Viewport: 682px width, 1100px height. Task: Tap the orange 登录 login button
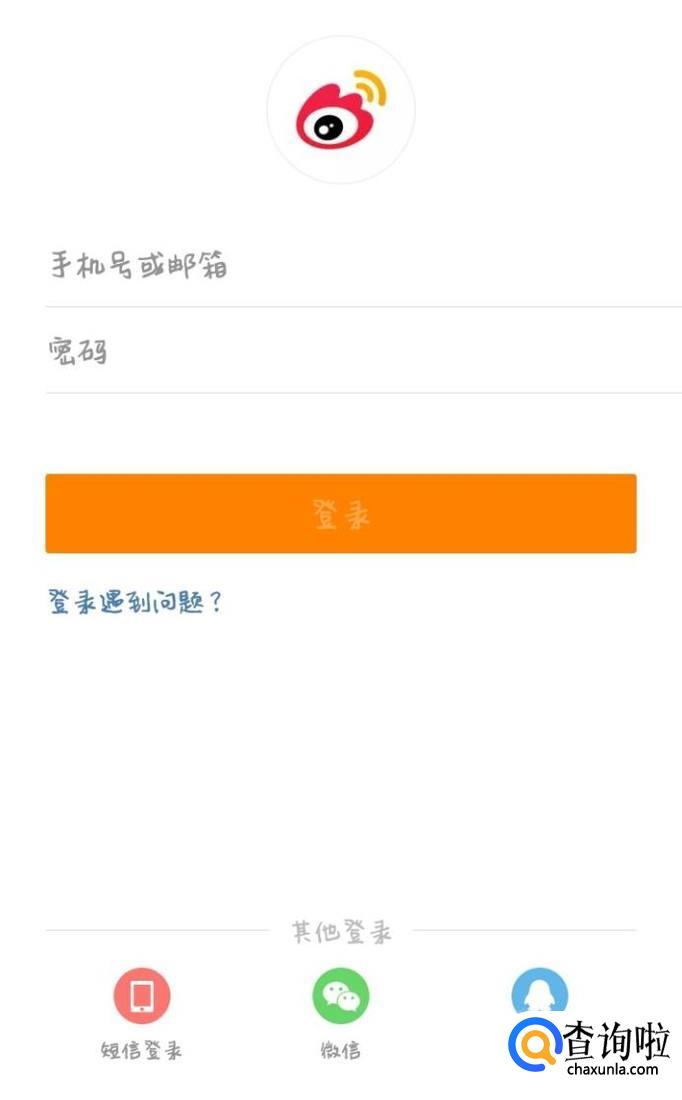[x=341, y=514]
